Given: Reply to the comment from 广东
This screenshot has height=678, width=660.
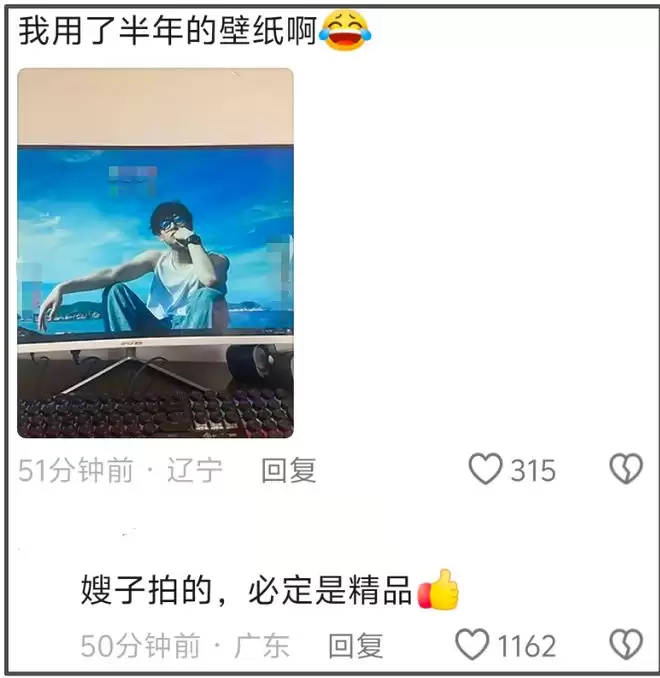Looking at the screenshot, I should tap(356, 645).
